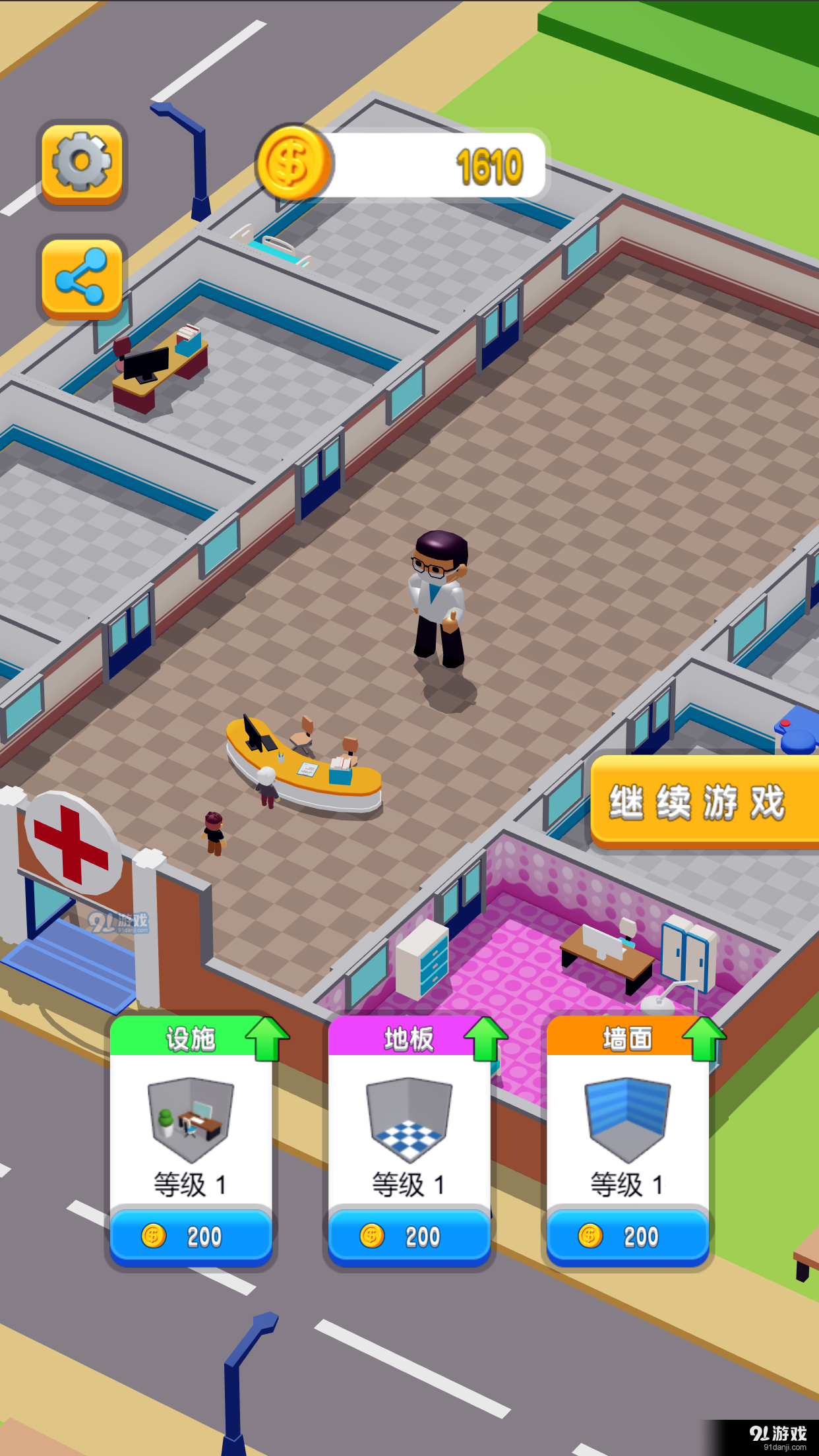Screen dimensions: 819x1456
Task: Select the 设施 upgrade room icon
Action: click(191, 1121)
